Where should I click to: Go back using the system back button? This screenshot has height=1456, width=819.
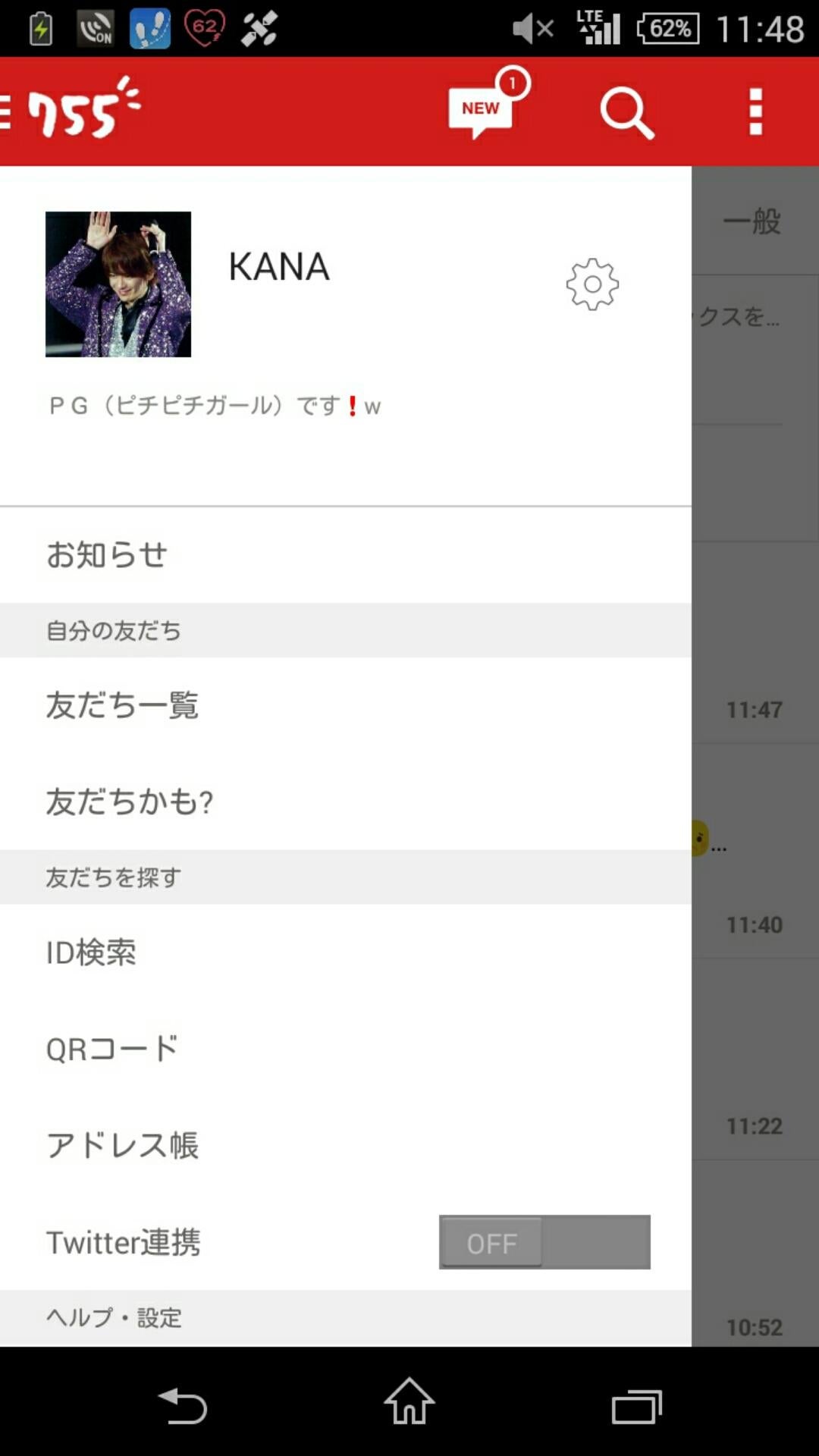click(x=182, y=1405)
